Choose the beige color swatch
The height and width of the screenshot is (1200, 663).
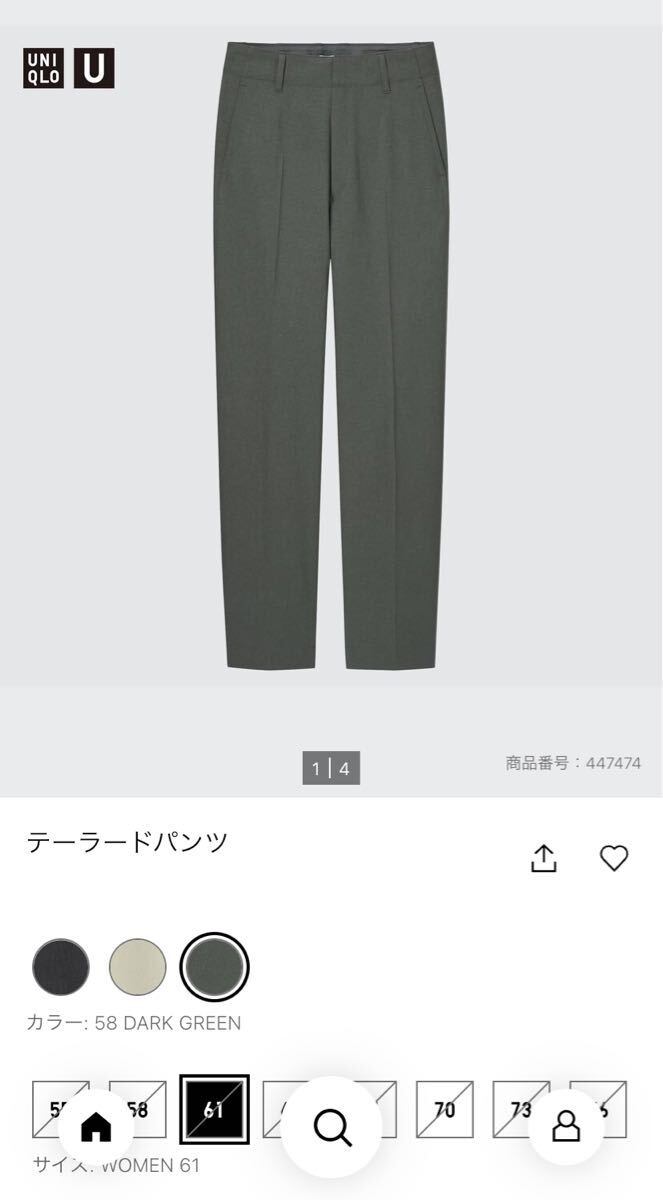pos(137,966)
